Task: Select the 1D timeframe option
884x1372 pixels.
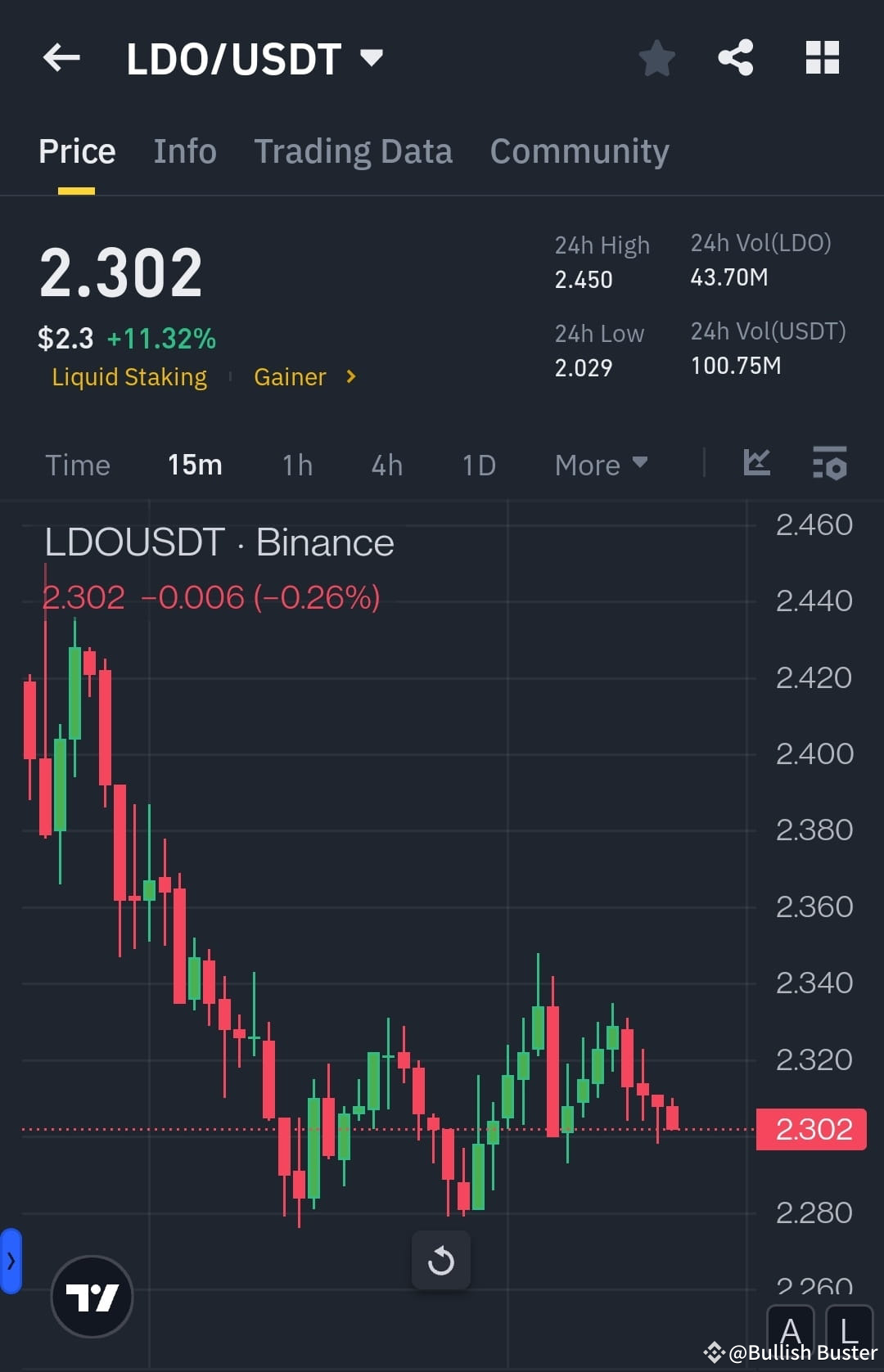Action: tap(477, 464)
